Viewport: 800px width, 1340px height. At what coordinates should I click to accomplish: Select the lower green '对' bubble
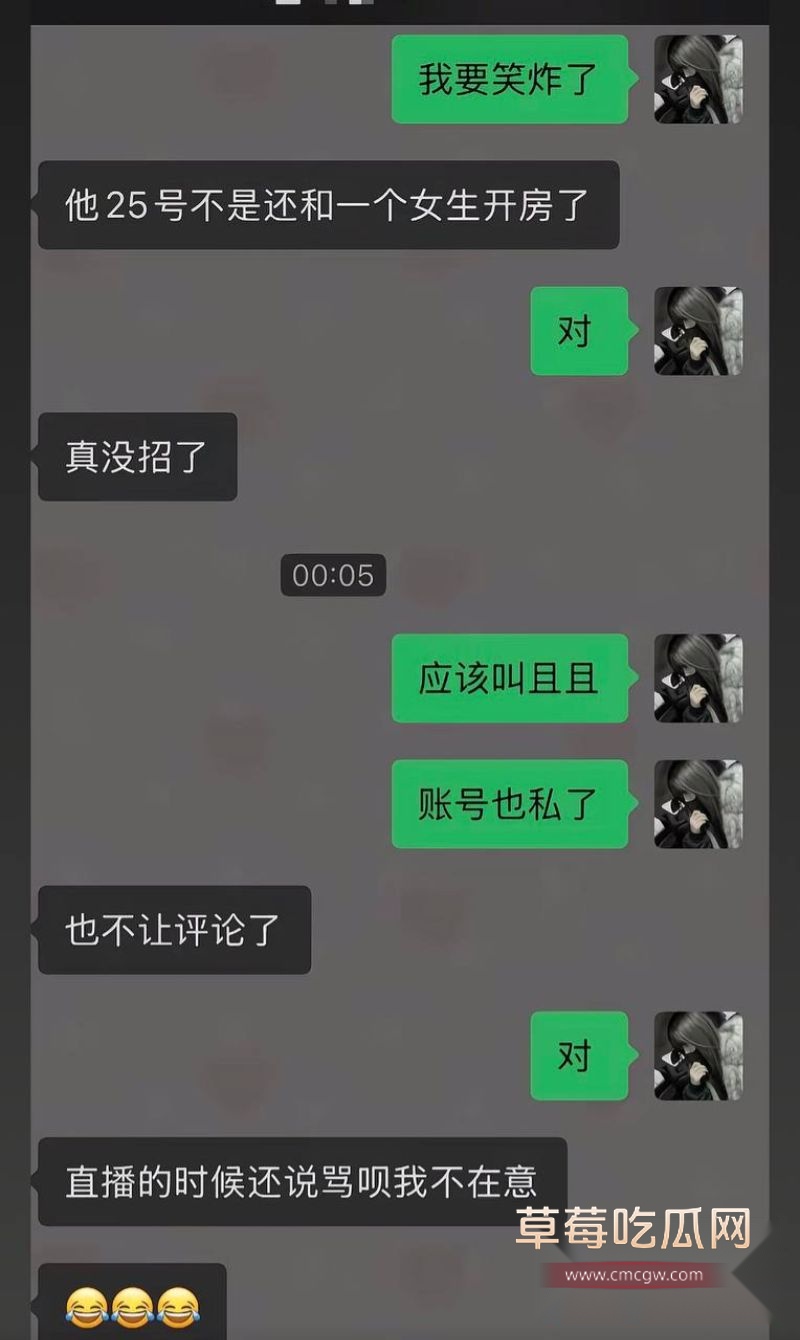click(578, 1053)
